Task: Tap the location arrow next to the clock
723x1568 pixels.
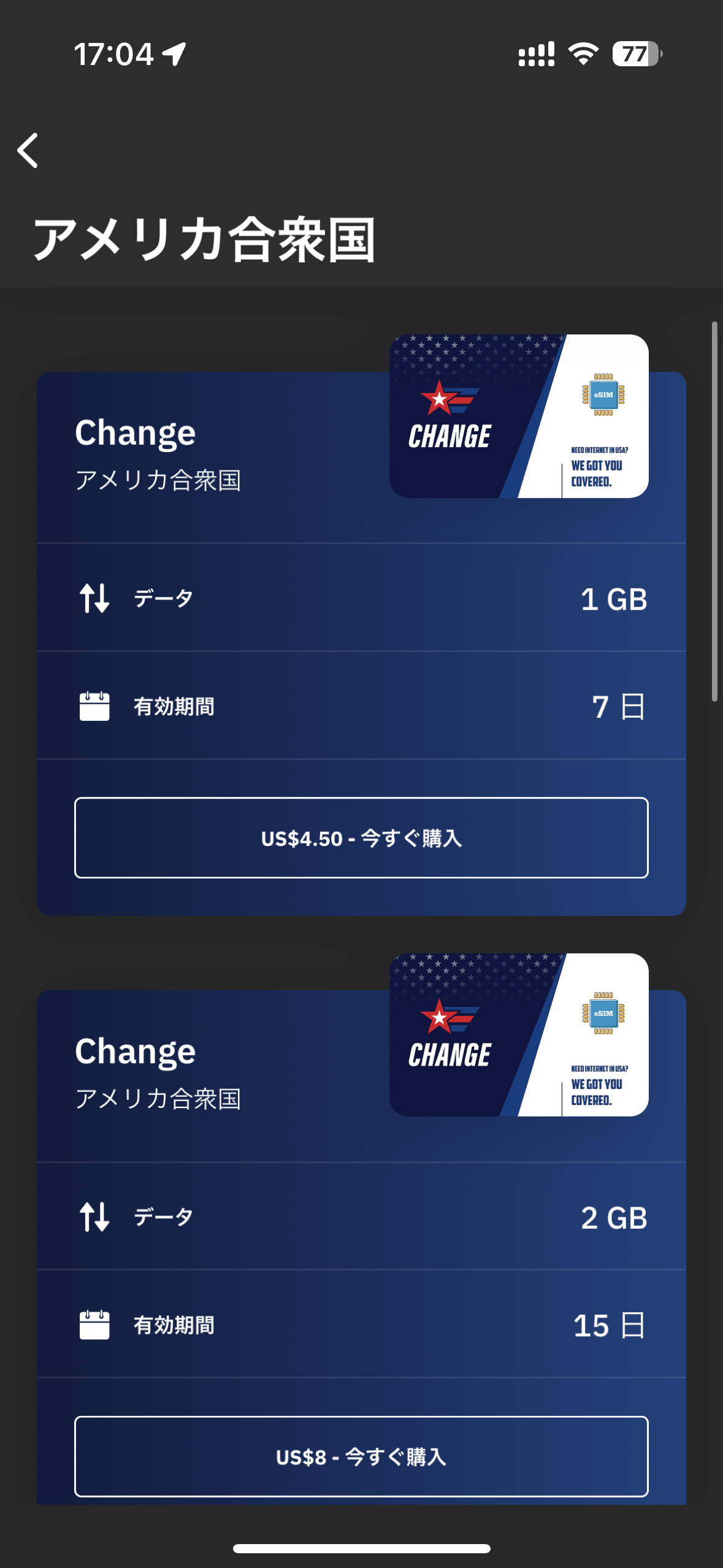Action: [174, 54]
